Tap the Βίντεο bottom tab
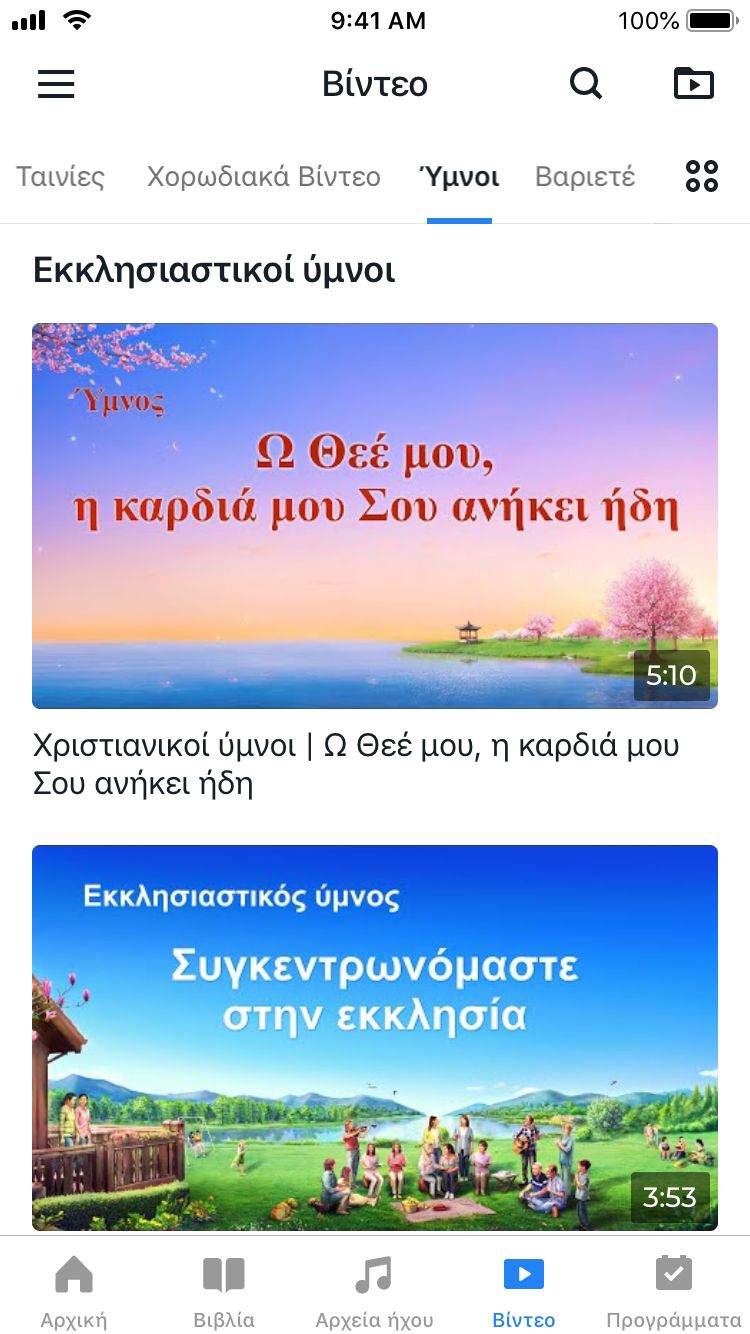Screen dimensions: 750x1334 tap(524, 1288)
